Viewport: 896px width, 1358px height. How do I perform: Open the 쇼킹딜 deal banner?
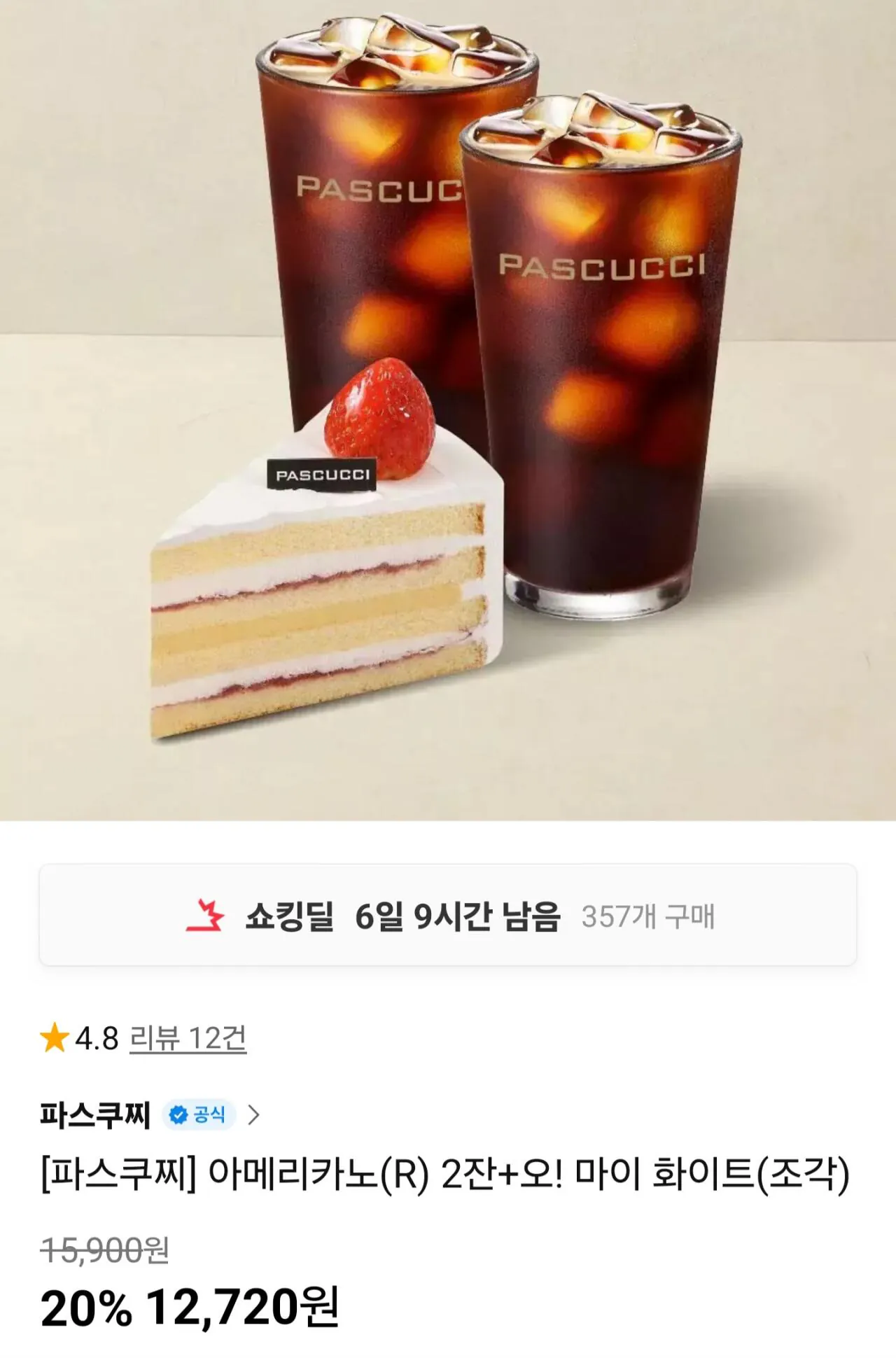tap(448, 916)
